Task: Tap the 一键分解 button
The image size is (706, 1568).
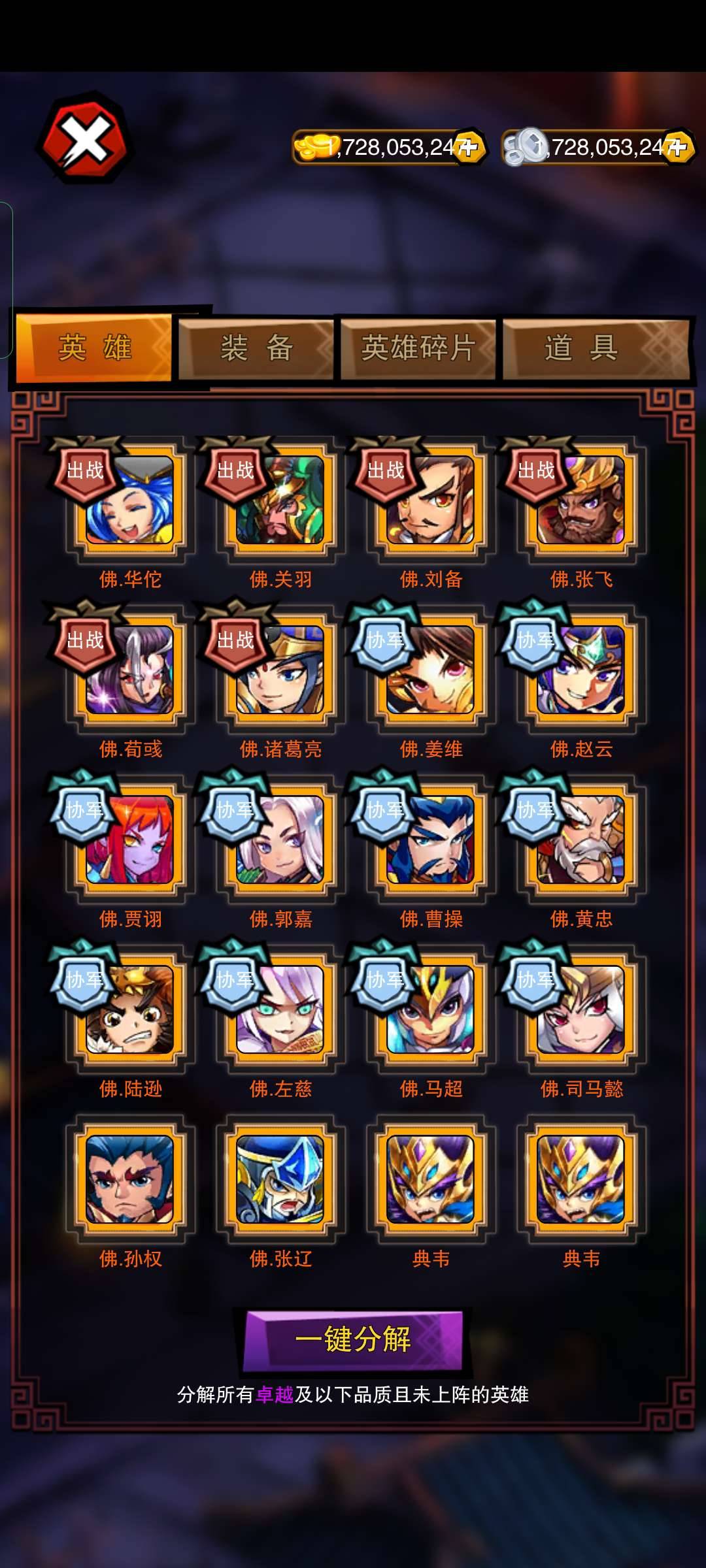Action: (353, 1339)
